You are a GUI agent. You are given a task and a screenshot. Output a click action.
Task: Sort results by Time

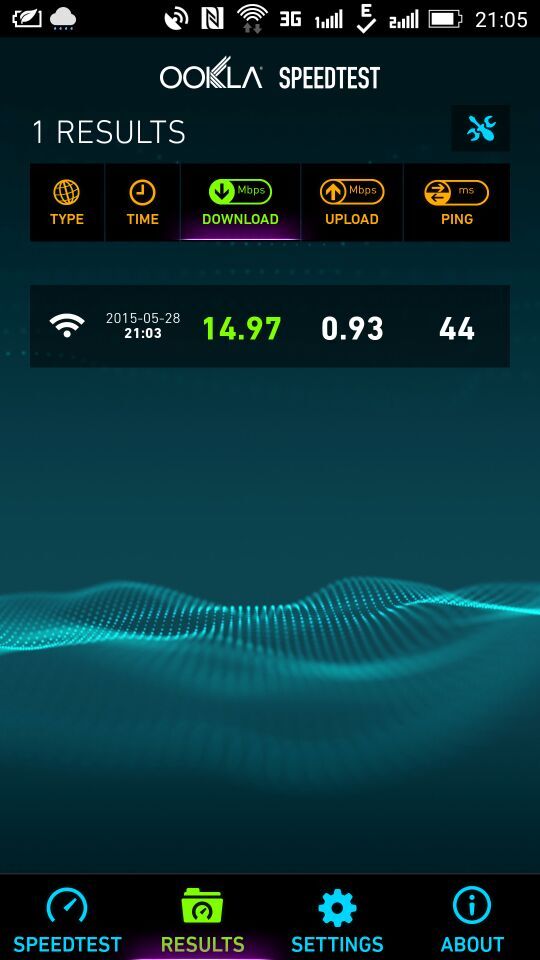coord(143,202)
